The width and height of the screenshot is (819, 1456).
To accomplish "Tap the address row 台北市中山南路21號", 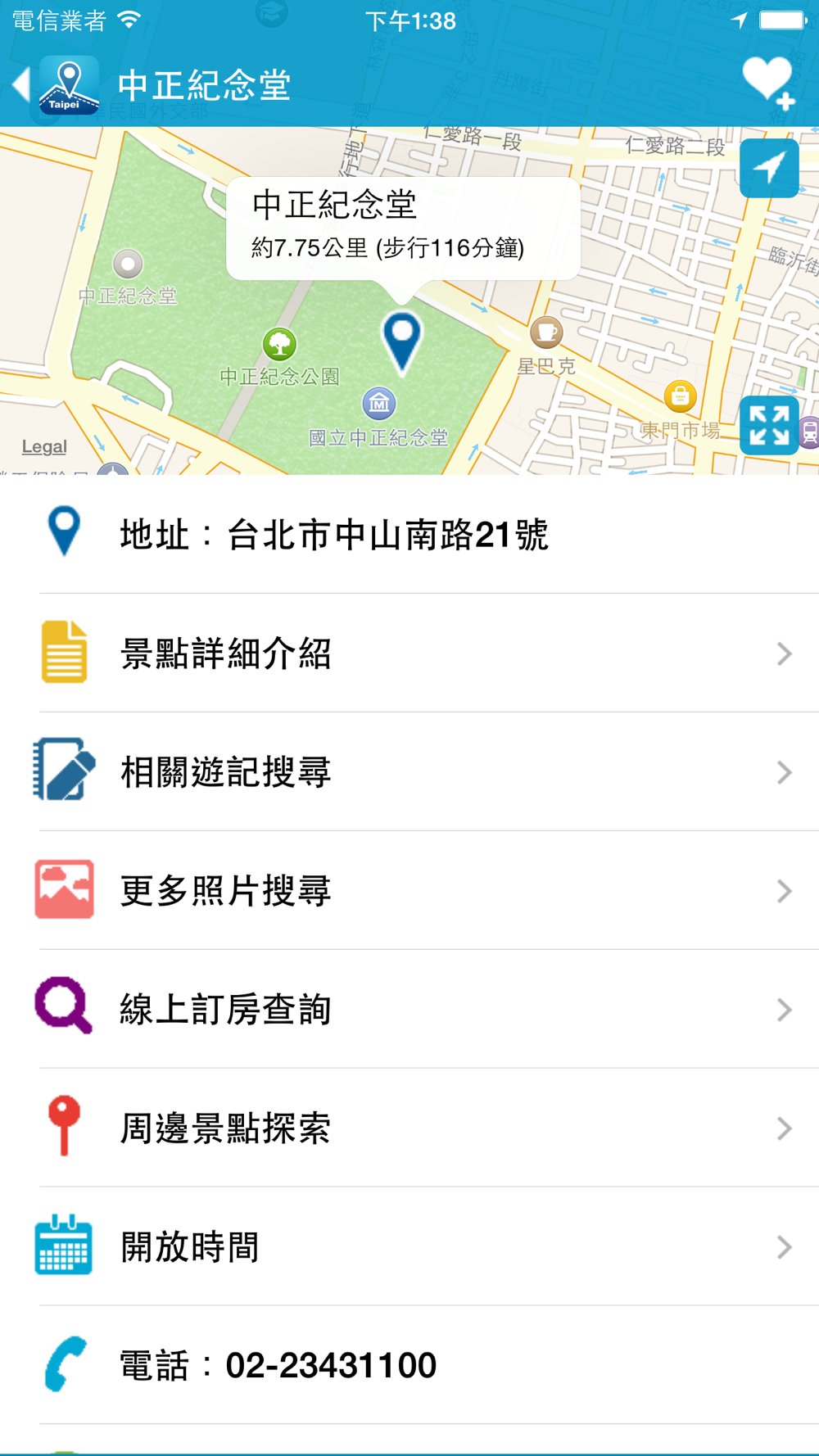I will tap(409, 535).
